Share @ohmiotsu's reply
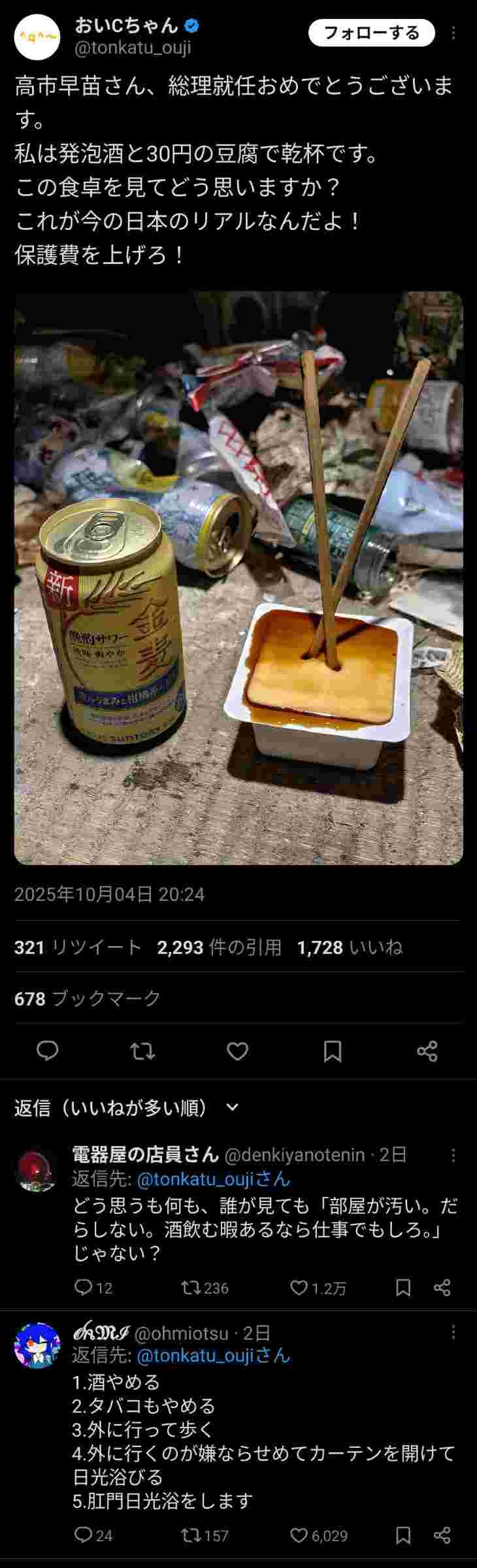Image resolution: width=477 pixels, height=1568 pixels. [x=442, y=1535]
